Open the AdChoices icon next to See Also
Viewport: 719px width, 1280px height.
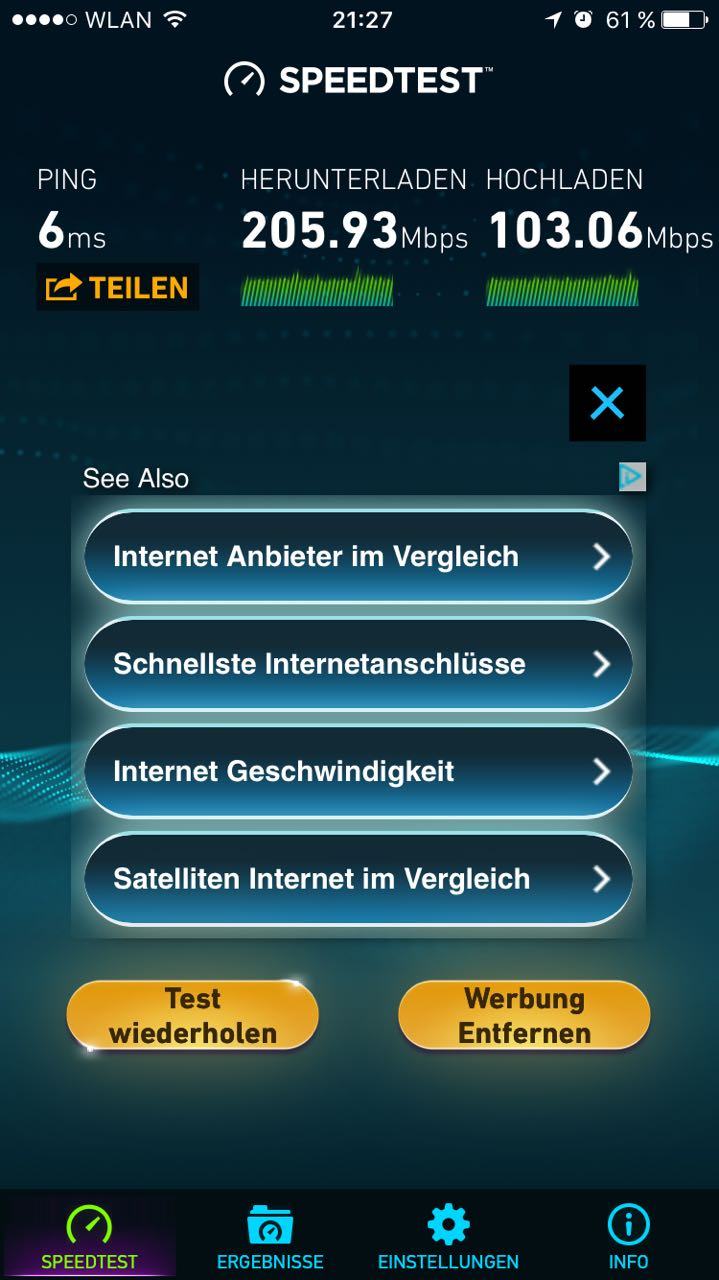click(632, 477)
